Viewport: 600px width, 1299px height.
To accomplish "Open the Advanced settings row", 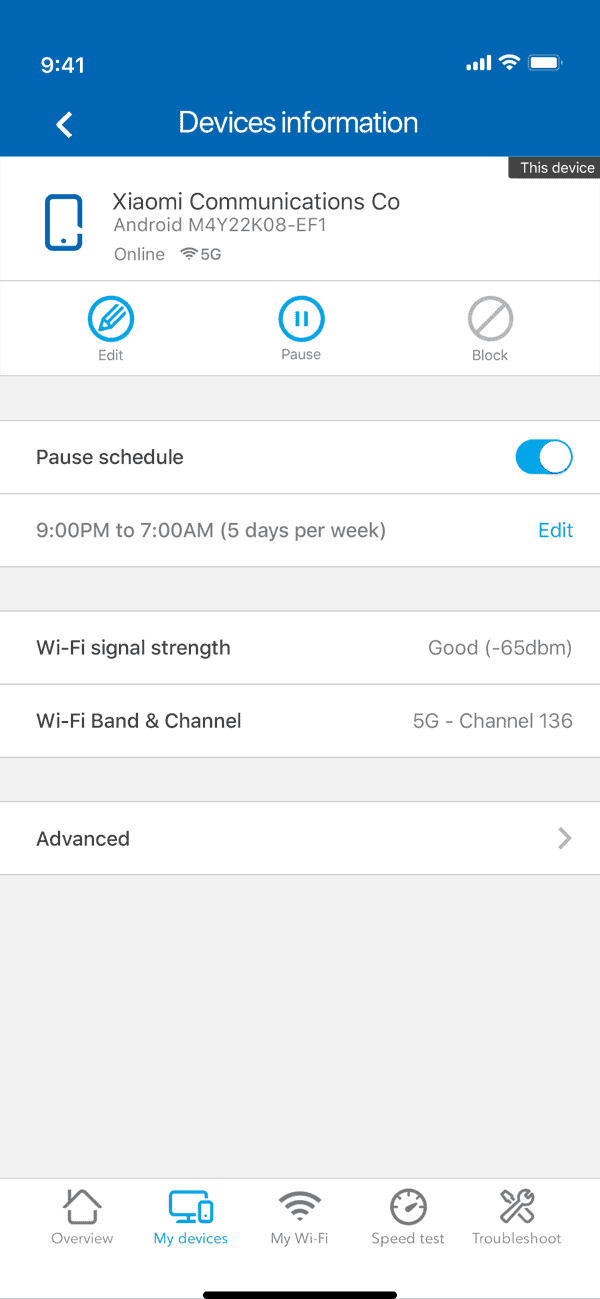I will [300, 838].
